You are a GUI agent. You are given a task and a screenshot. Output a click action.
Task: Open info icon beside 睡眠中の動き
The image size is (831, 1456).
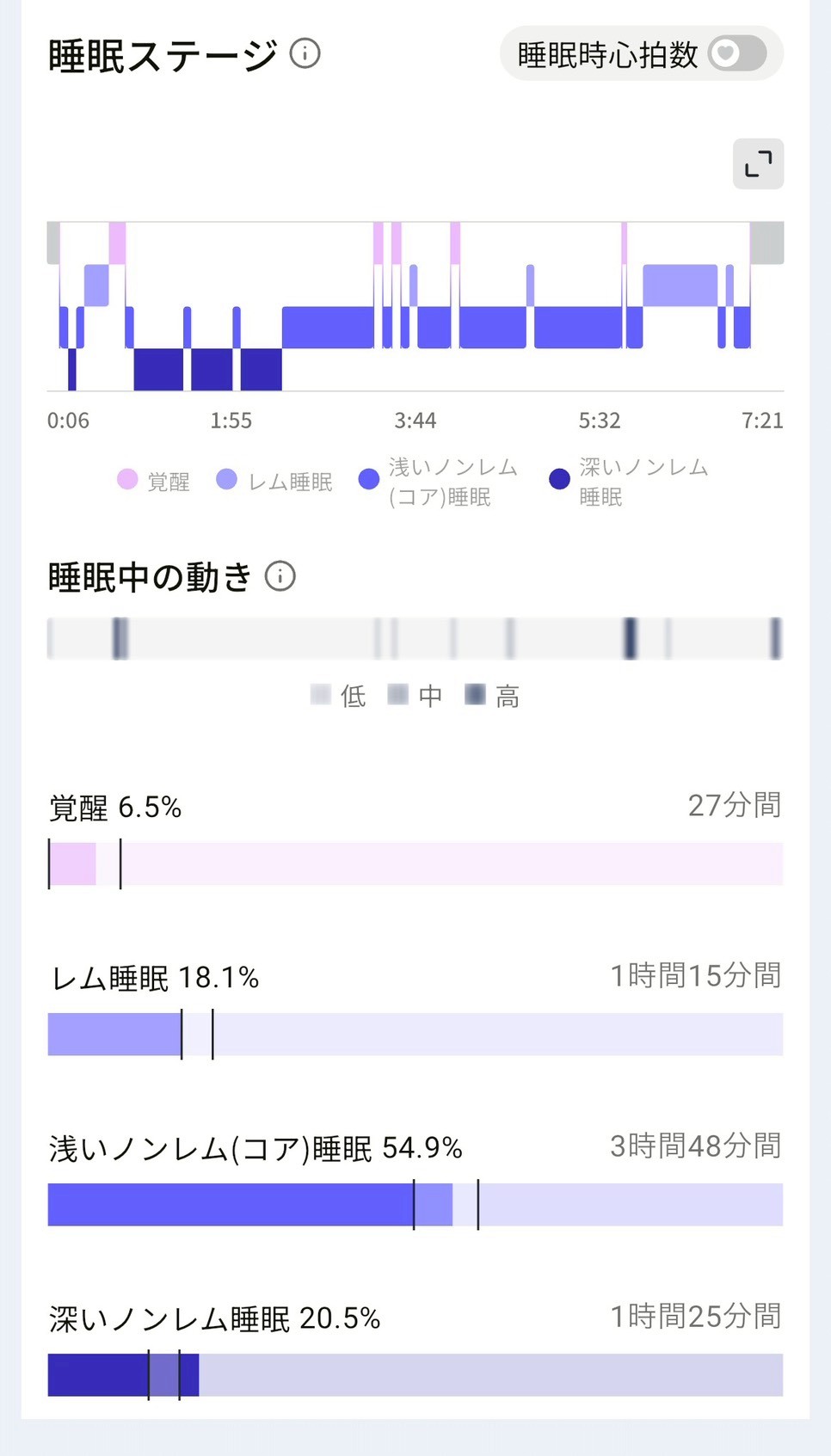[280, 576]
